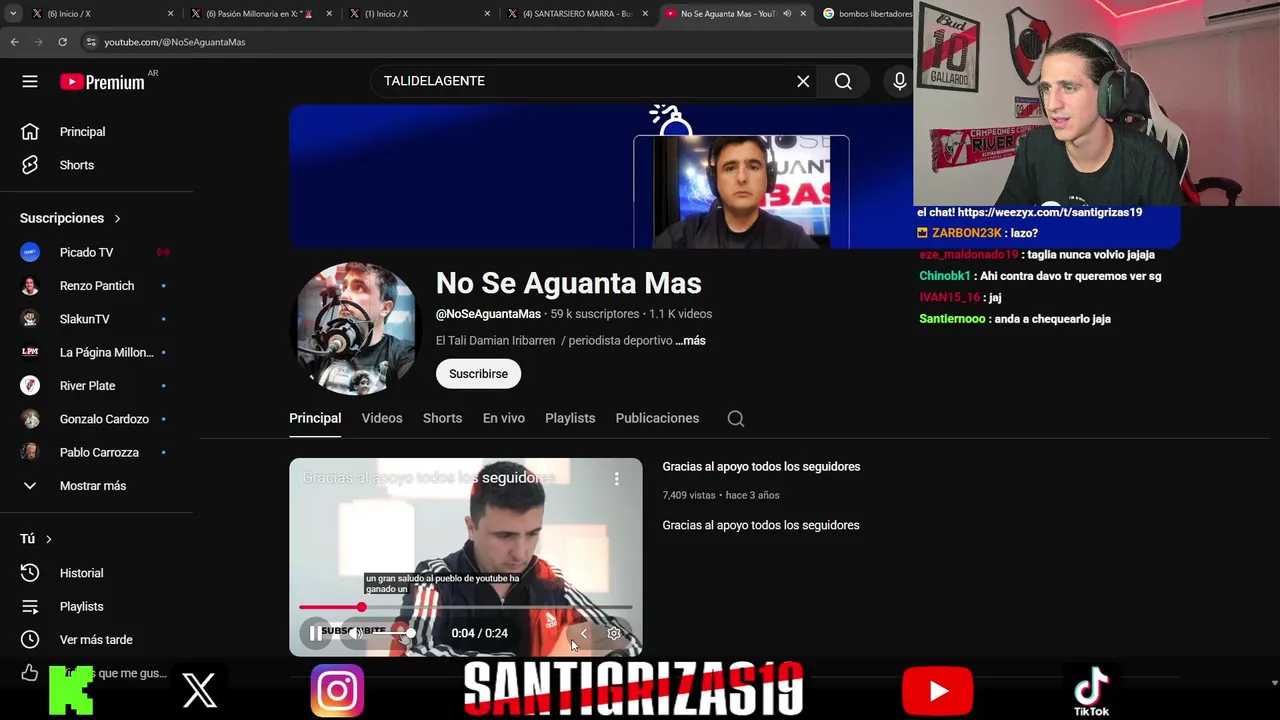
Task: Expand Mostrar más subscriptions
Action: [92, 486]
